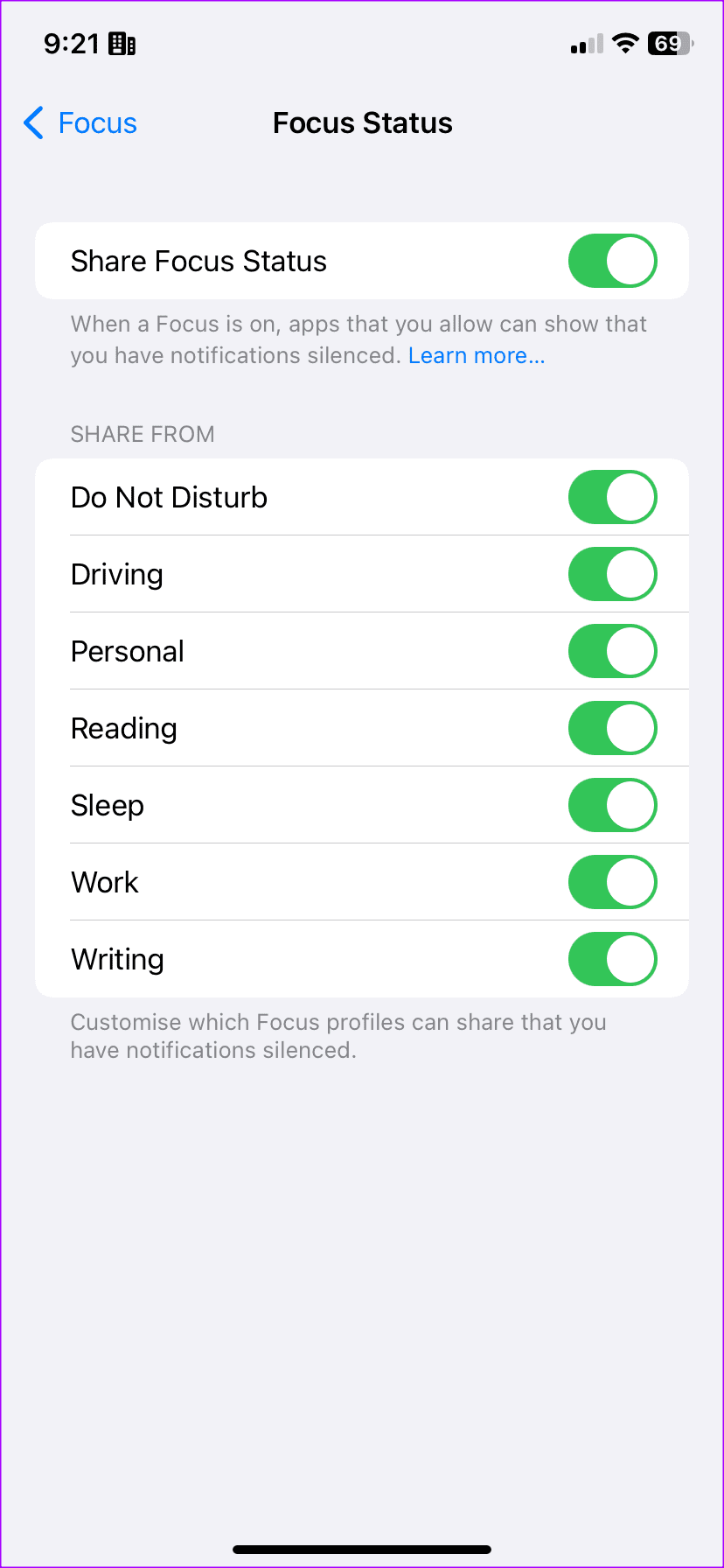Tap the home indicator bar at bottom

362,1546
